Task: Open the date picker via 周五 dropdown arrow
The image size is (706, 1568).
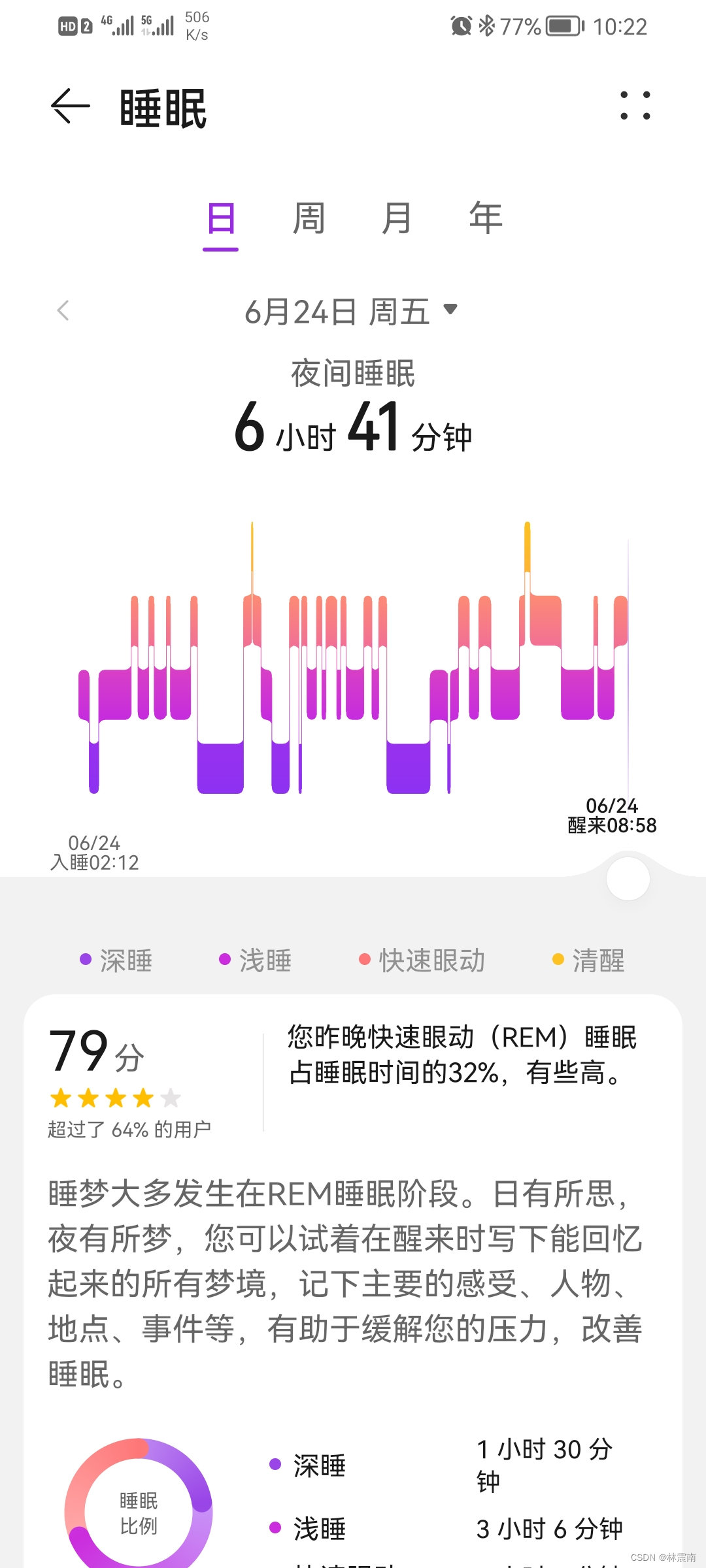Action: pos(450,312)
